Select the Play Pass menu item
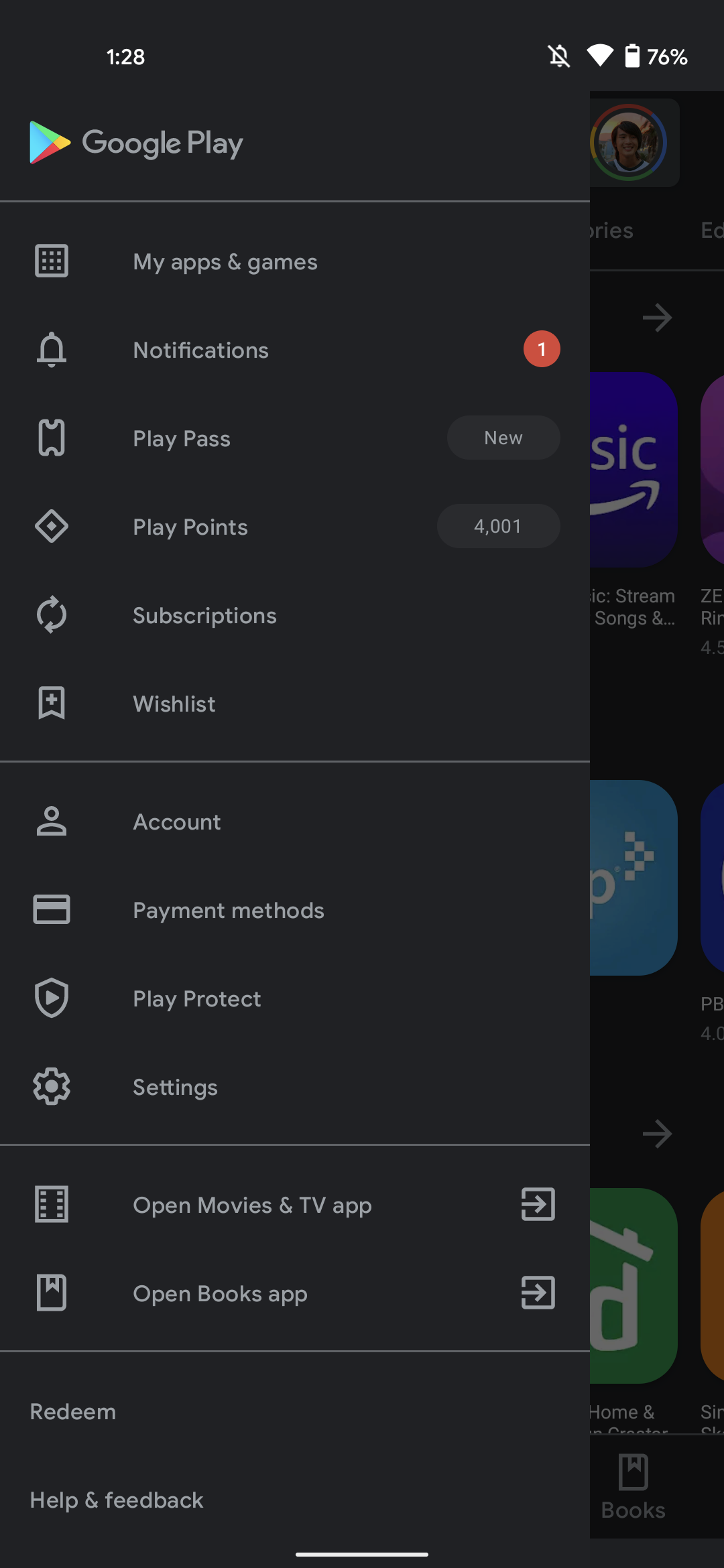724x1568 pixels. 181,438
